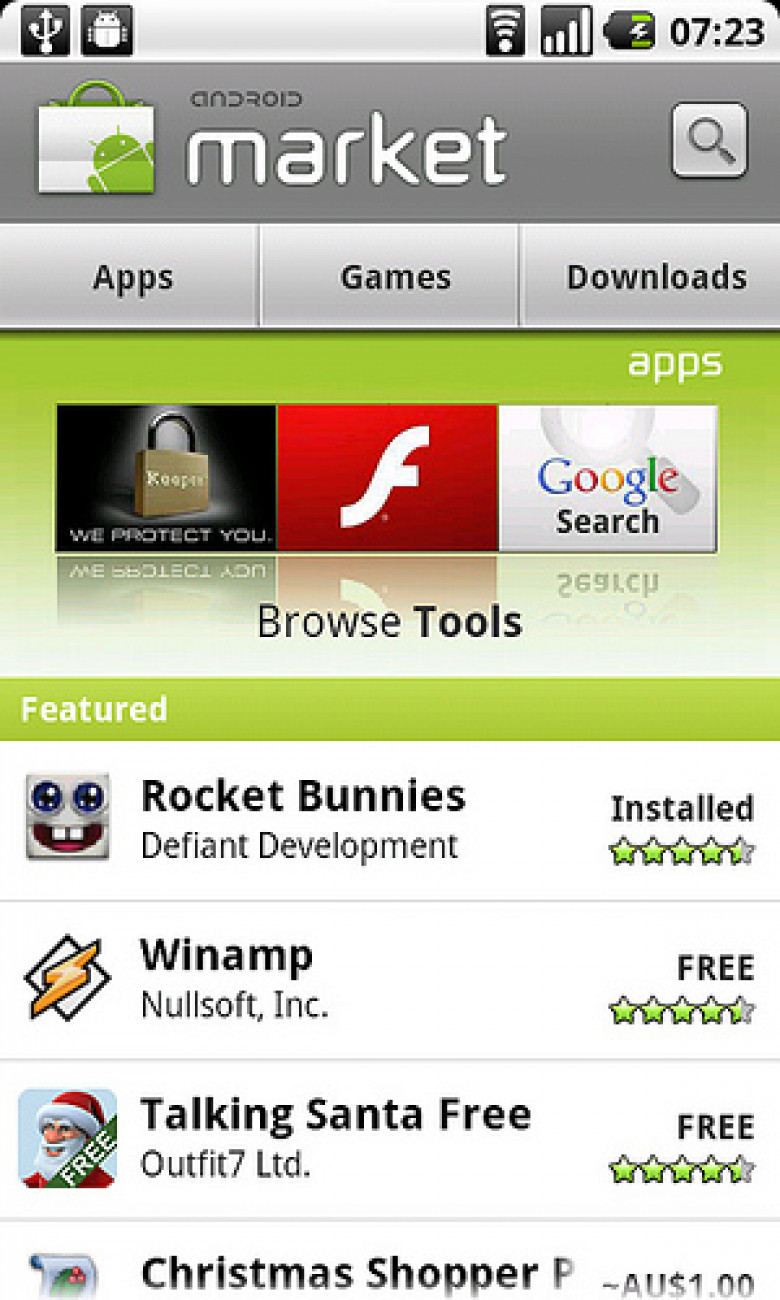Open the search magnifier icon
The height and width of the screenshot is (1300, 780).
709,140
